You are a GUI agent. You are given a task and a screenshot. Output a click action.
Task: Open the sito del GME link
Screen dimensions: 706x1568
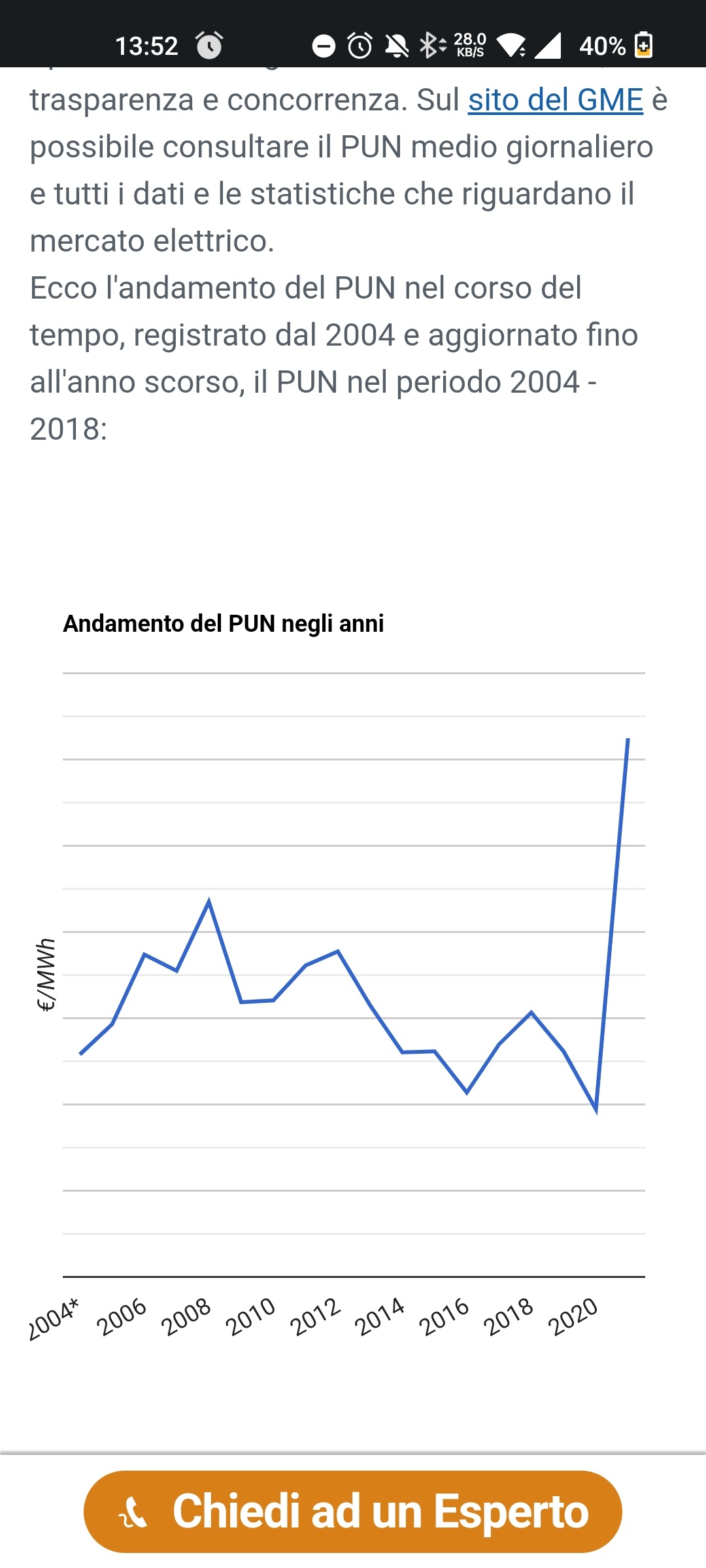[x=556, y=100]
